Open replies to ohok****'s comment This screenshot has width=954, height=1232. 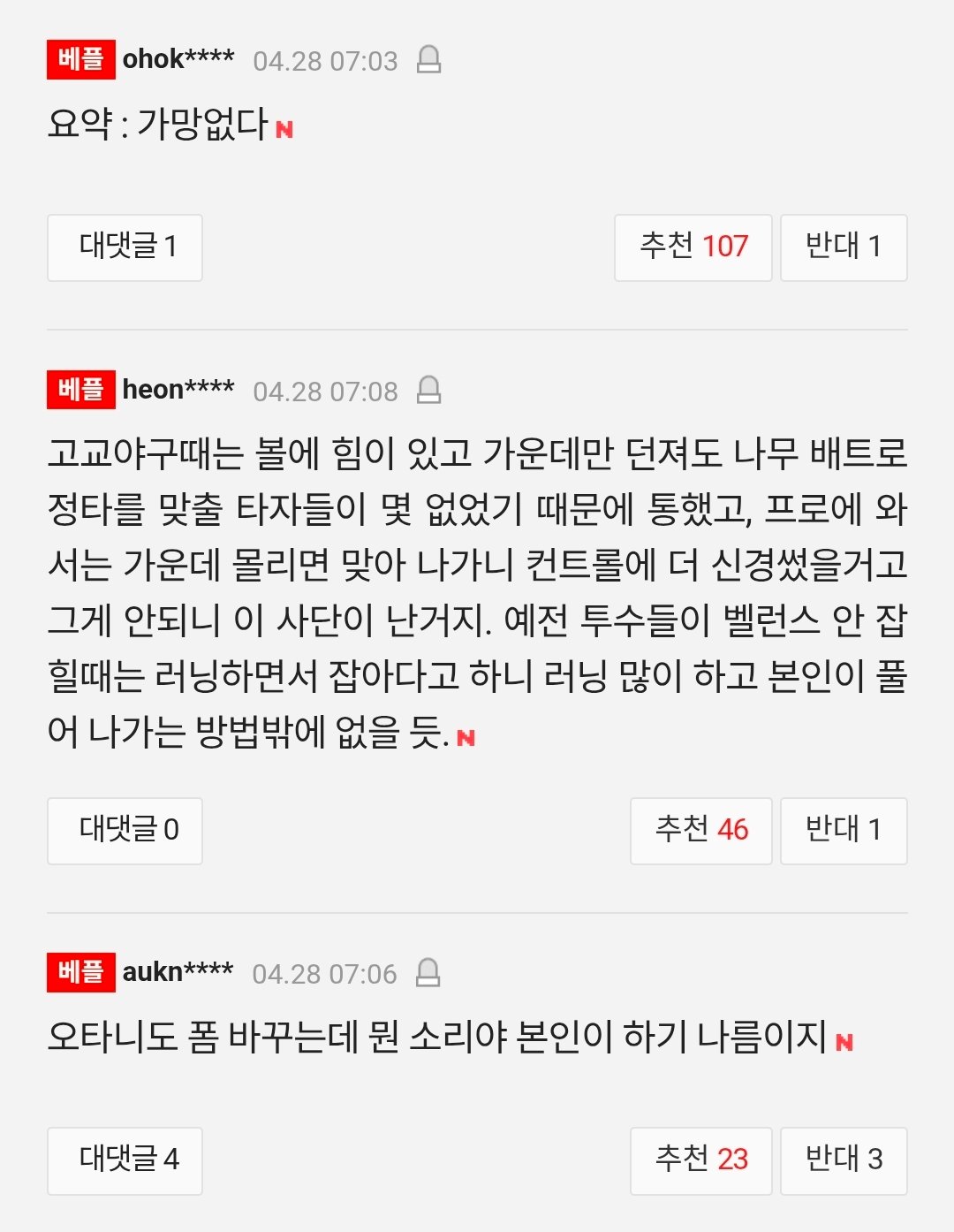[125, 247]
